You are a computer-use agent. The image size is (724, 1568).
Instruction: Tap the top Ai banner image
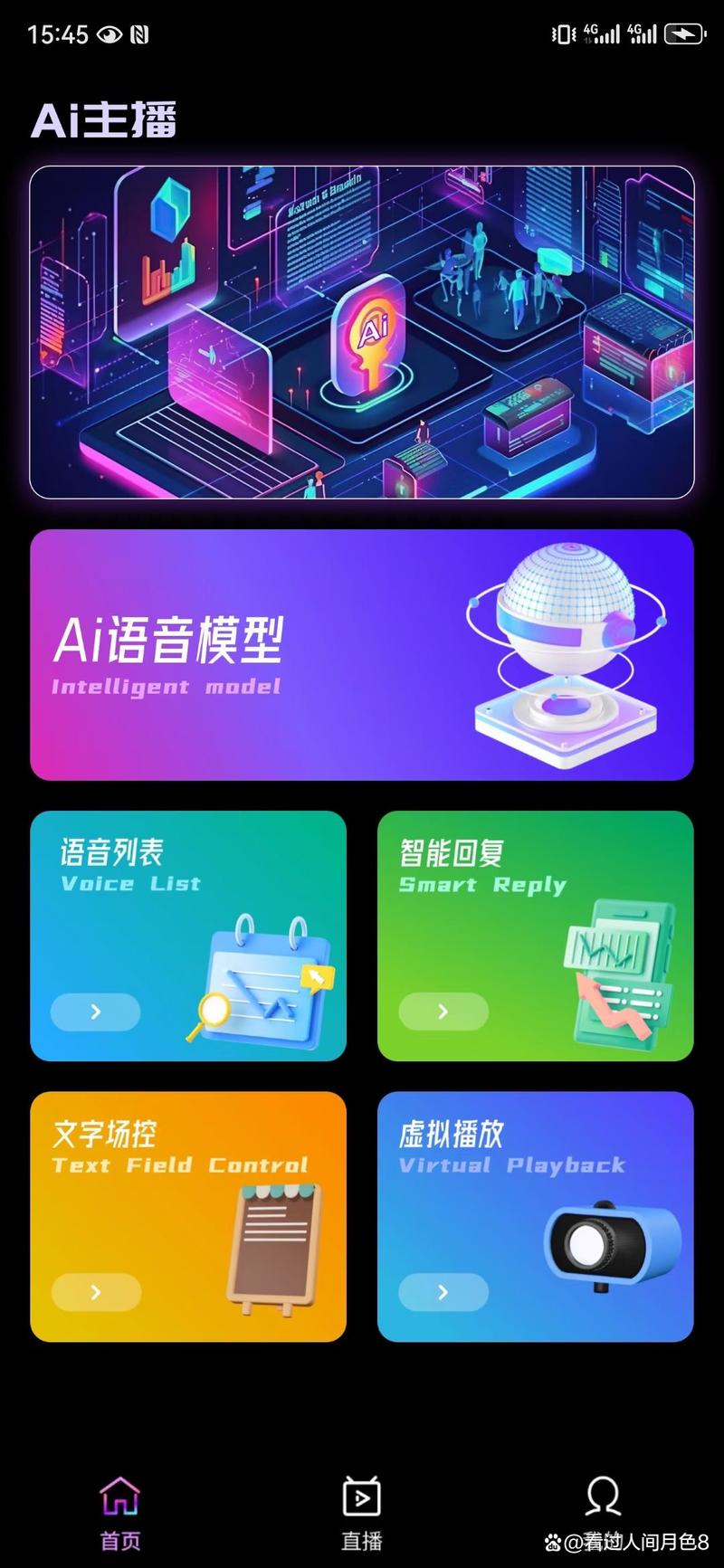coord(362,332)
